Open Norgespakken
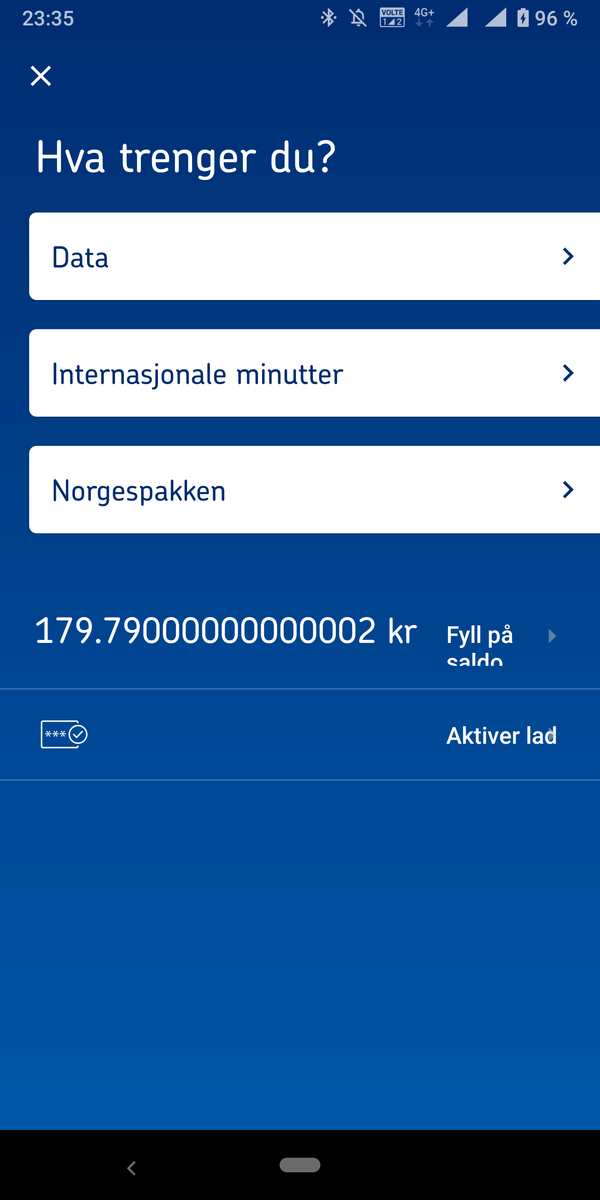 pyautogui.click(x=314, y=490)
